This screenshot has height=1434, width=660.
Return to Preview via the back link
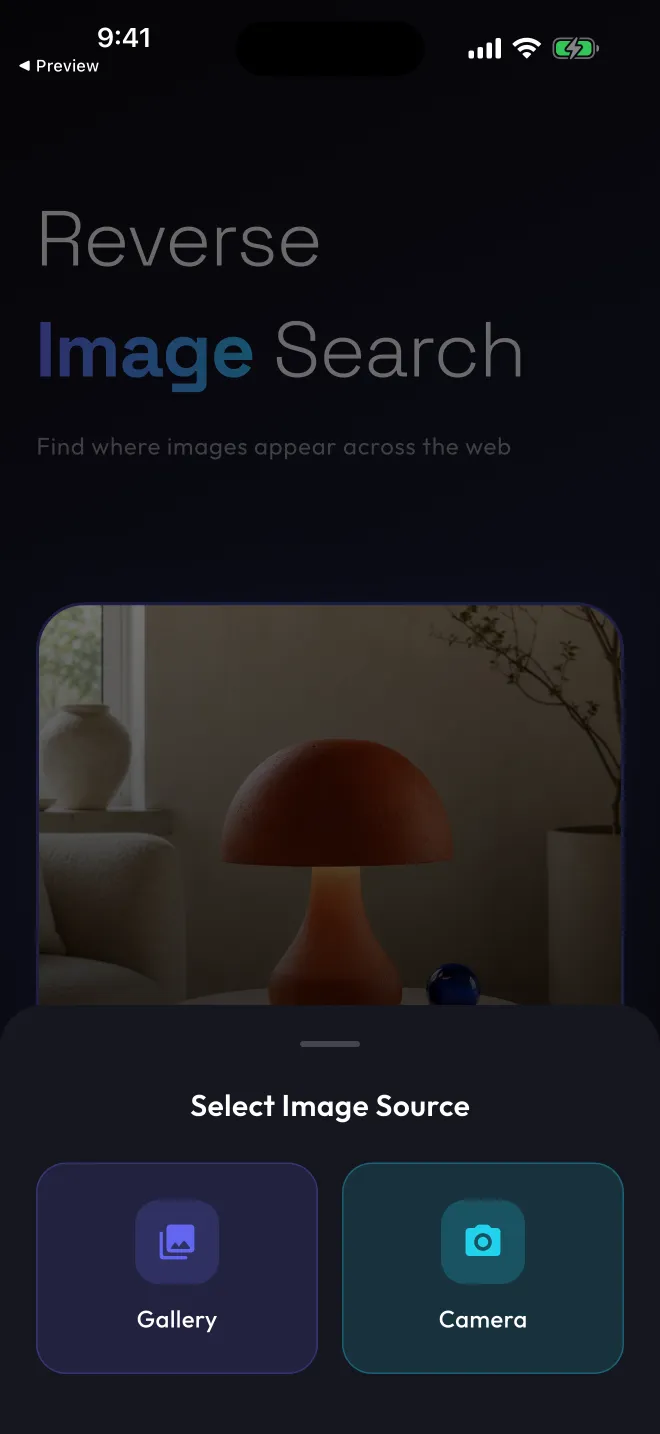(x=58, y=66)
